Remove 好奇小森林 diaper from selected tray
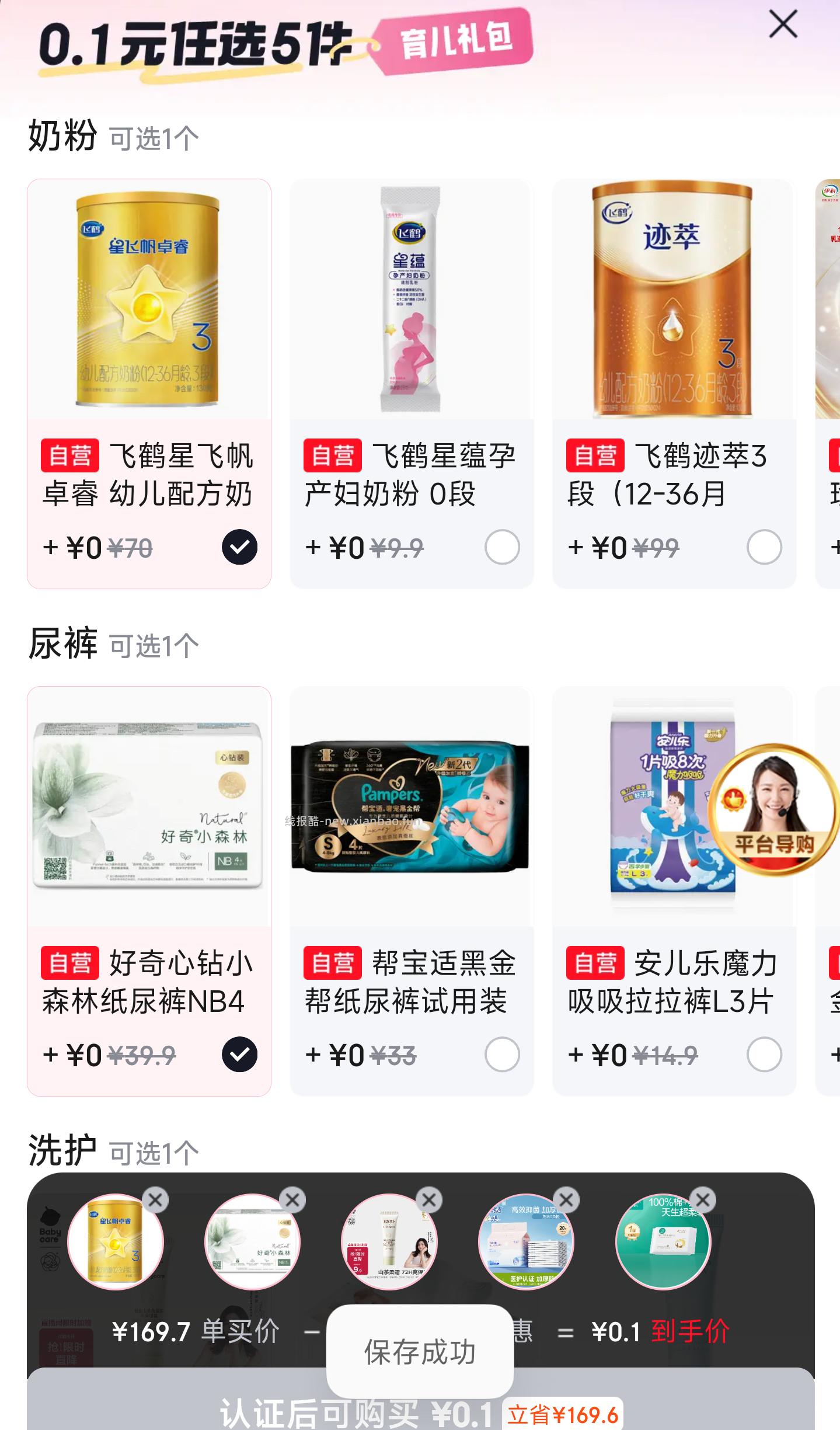 292,1200
